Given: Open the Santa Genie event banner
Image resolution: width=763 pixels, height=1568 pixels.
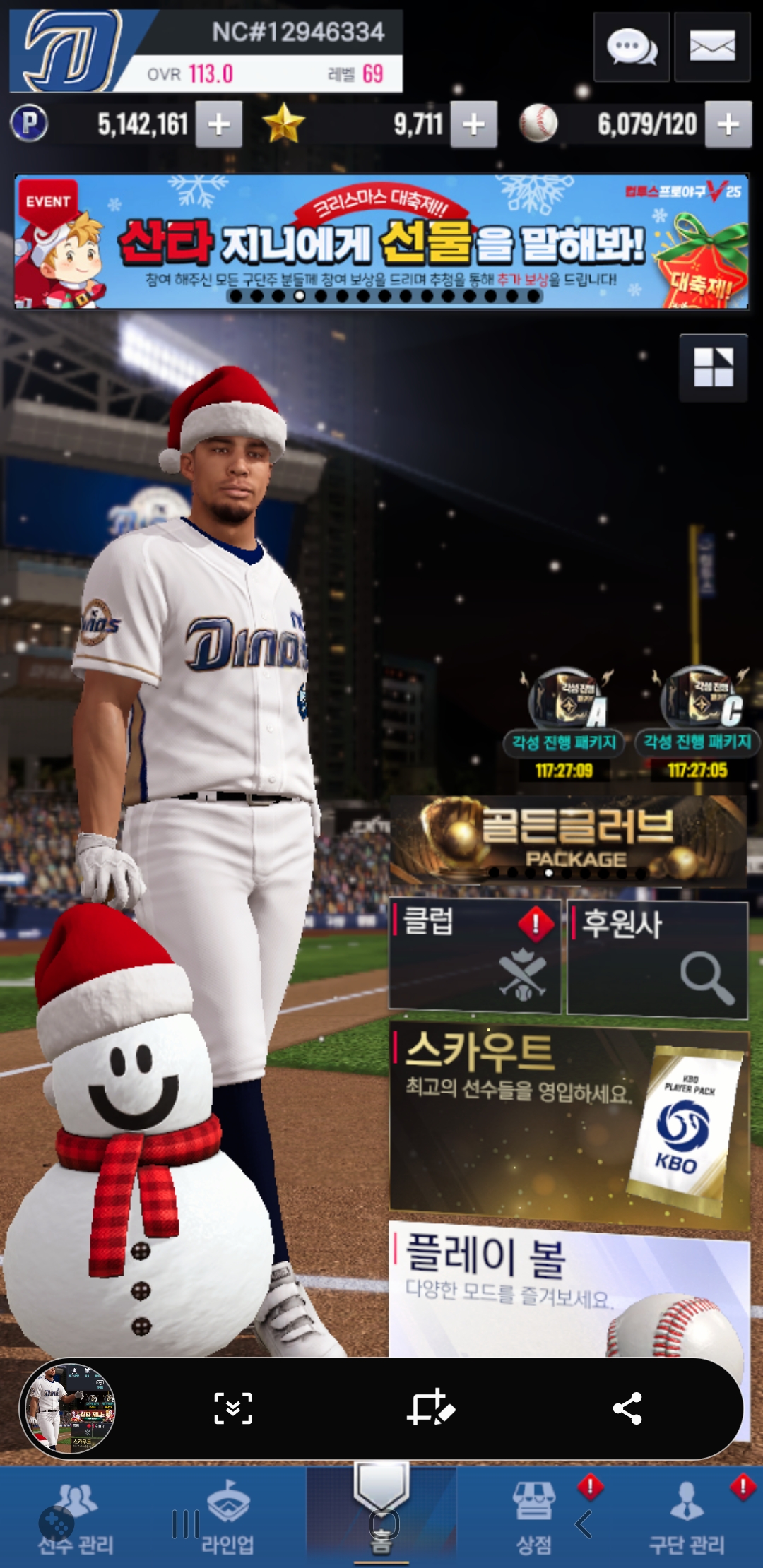Looking at the screenshot, I should (381, 242).
